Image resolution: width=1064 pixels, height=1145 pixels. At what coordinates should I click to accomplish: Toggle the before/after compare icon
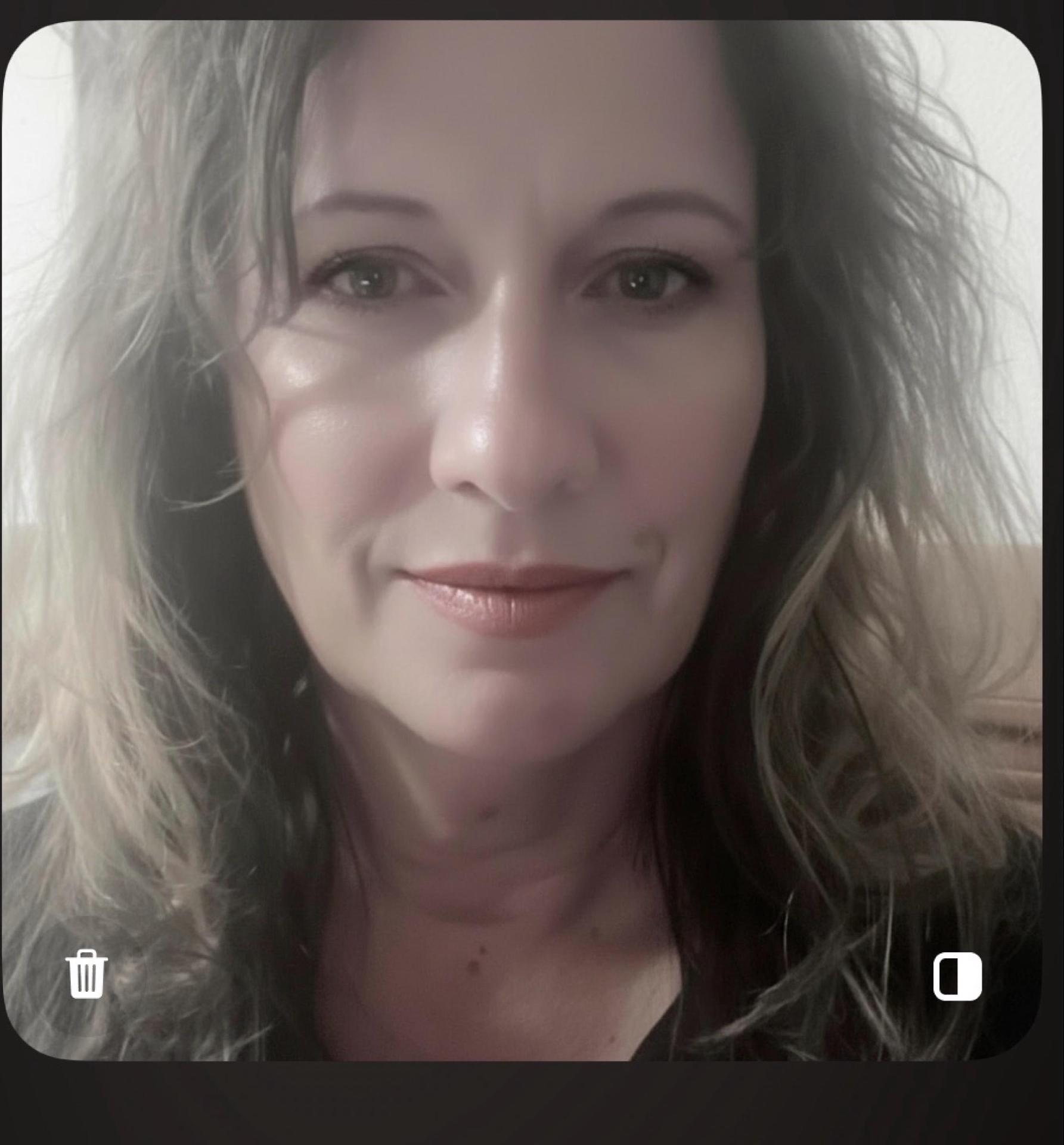click(957, 975)
